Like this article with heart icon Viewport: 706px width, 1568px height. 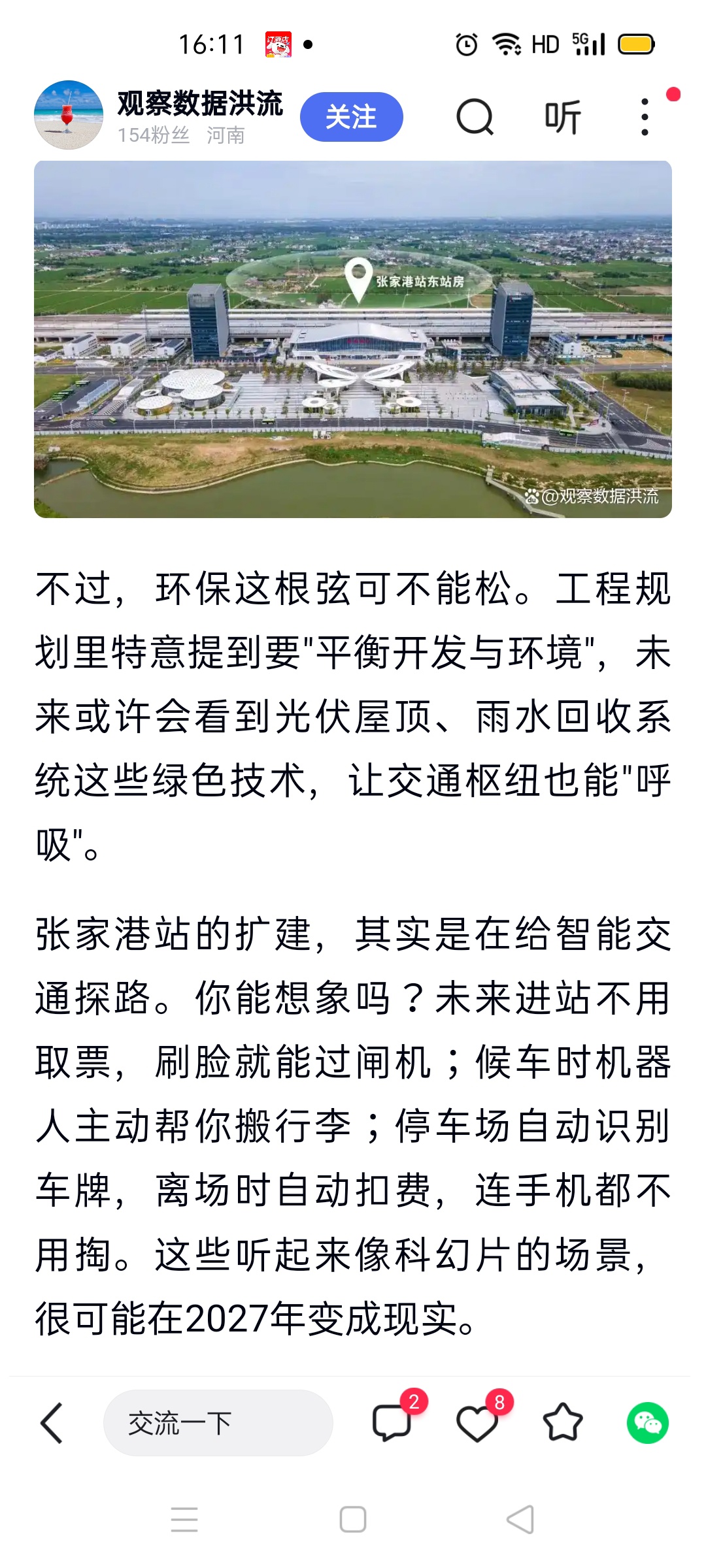tap(477, 1422)
